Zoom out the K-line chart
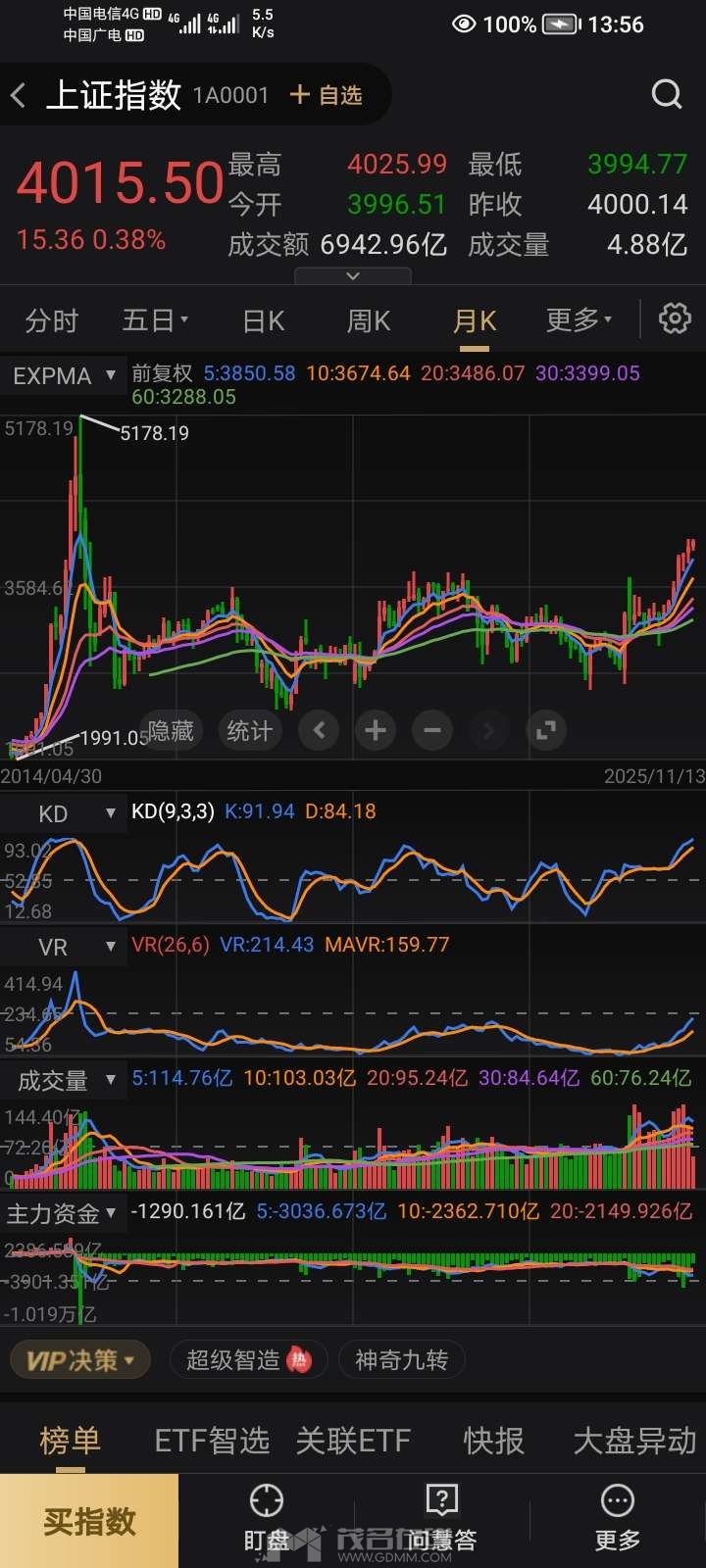The height and width of the screenshot is (1568, 706). pos(432,730)
